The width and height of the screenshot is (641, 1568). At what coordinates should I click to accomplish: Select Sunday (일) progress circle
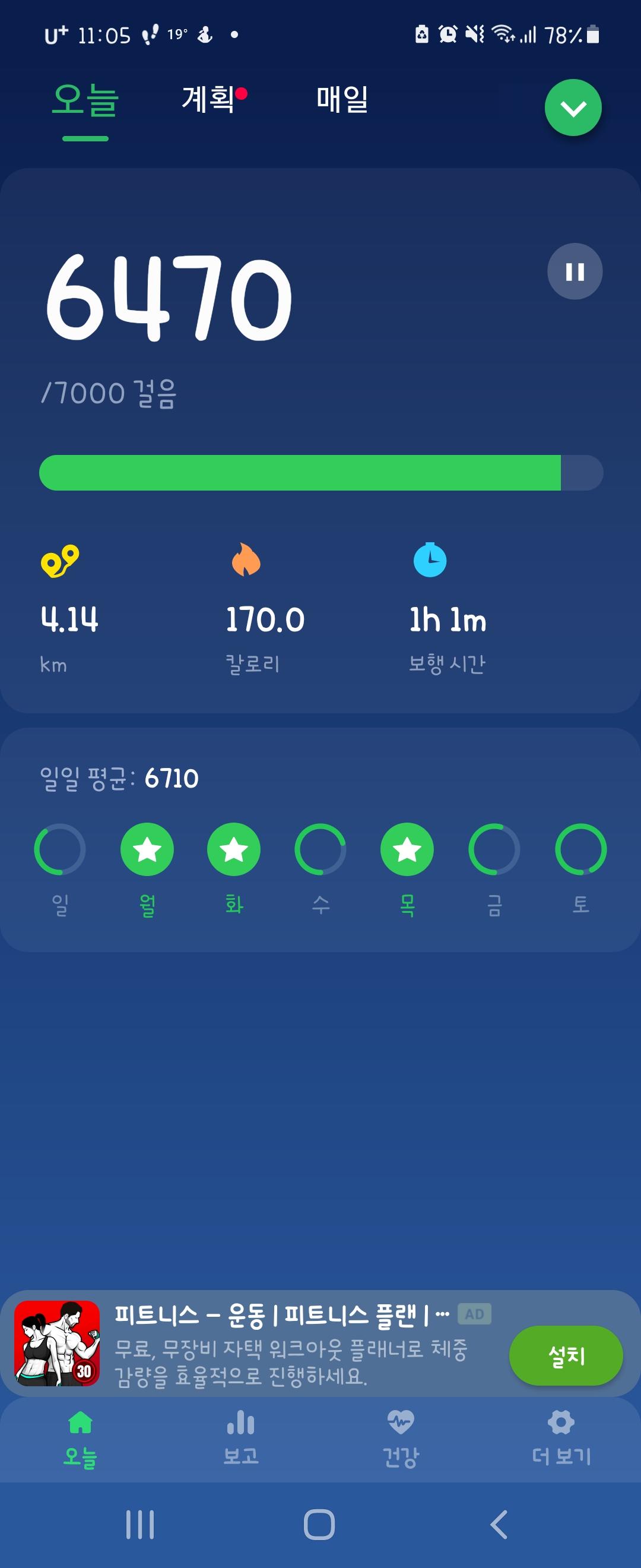point(59,849)
